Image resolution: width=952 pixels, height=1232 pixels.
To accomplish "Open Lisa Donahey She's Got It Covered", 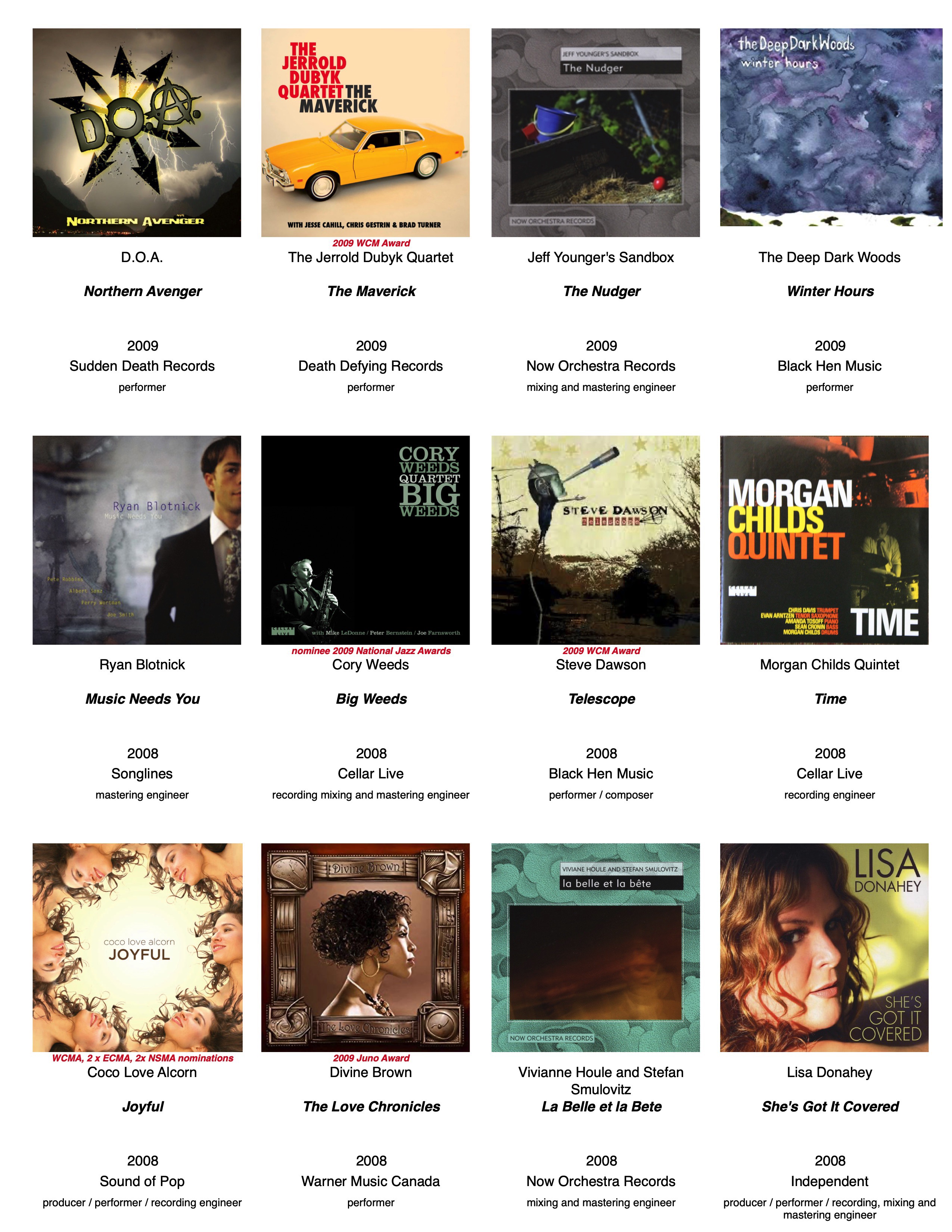I will tap(824, 947).
